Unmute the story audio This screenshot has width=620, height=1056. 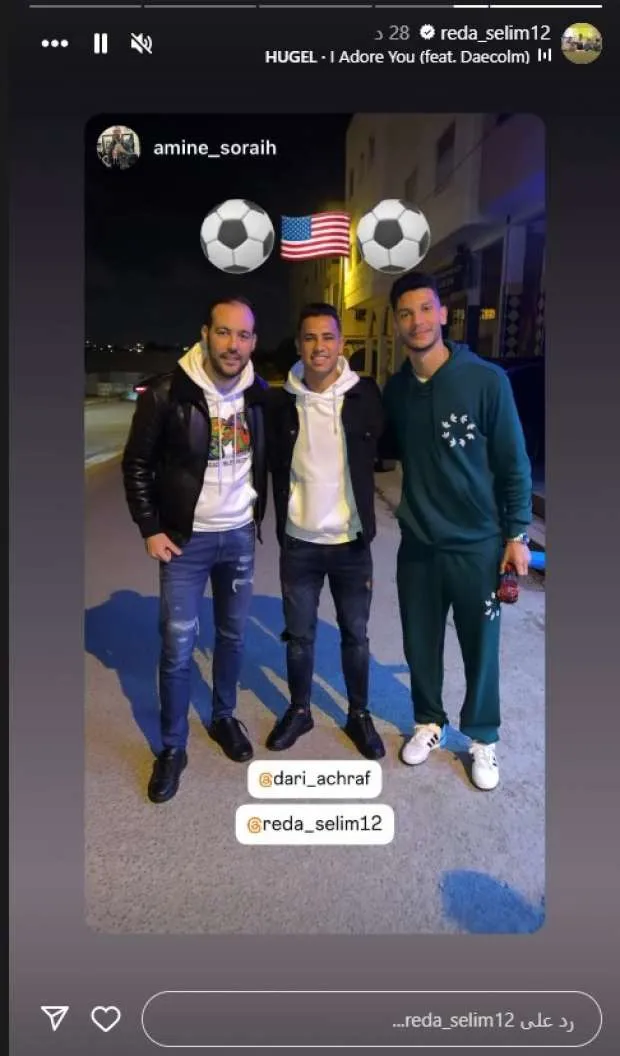141,43
